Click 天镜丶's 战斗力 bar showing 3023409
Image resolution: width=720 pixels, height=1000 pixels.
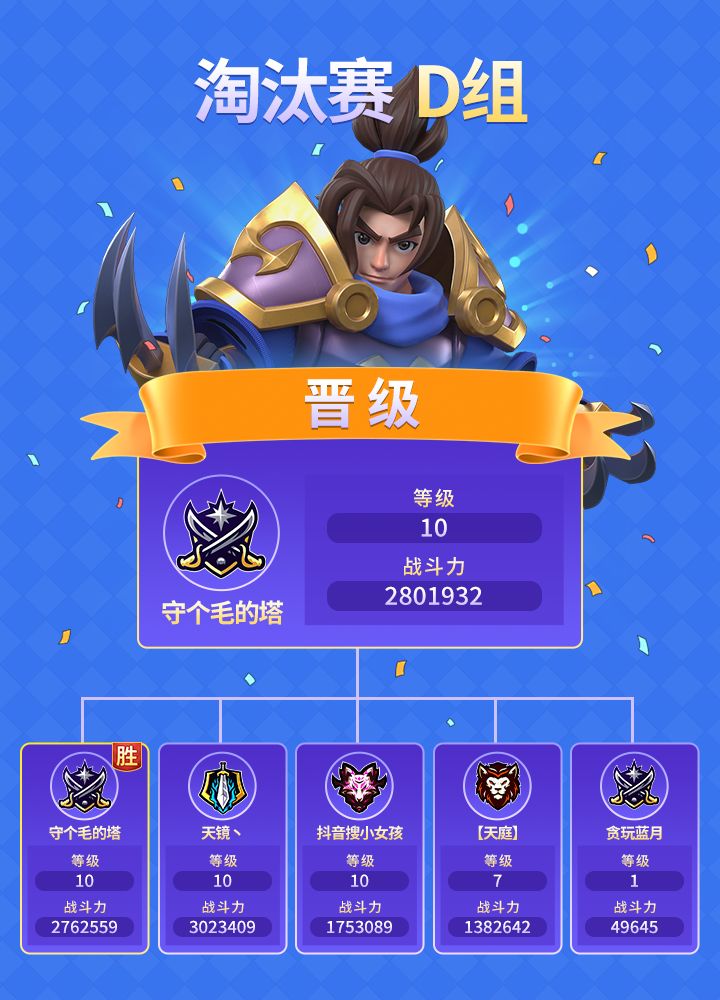pos(220,926)
